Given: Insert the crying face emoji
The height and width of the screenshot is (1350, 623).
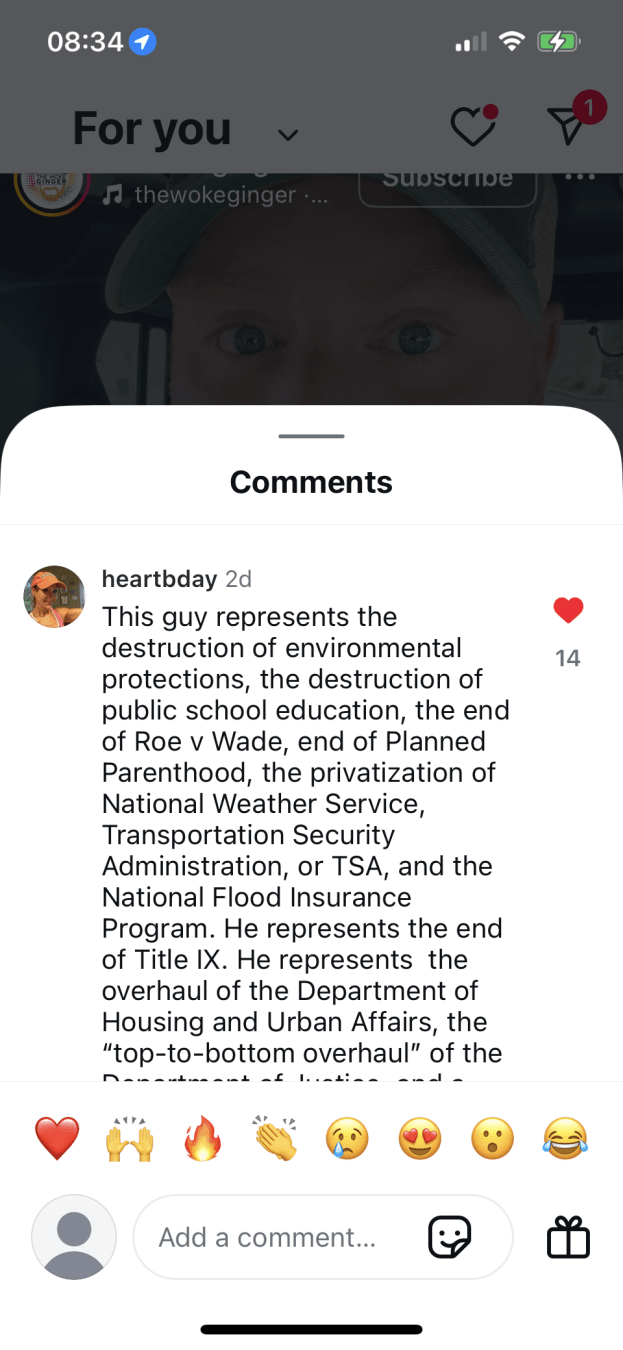Looking at the screenshot, I should (x=347, y=1138).
